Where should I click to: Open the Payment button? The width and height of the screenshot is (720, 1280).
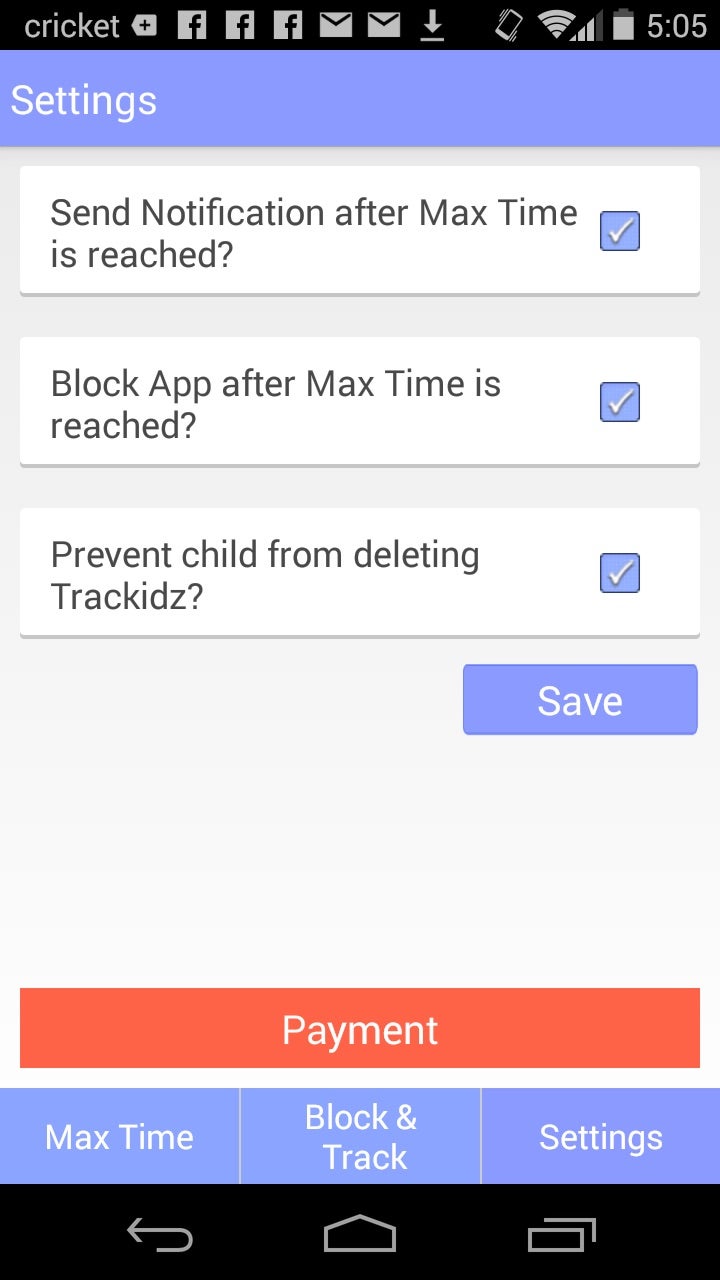[360, 1029]
